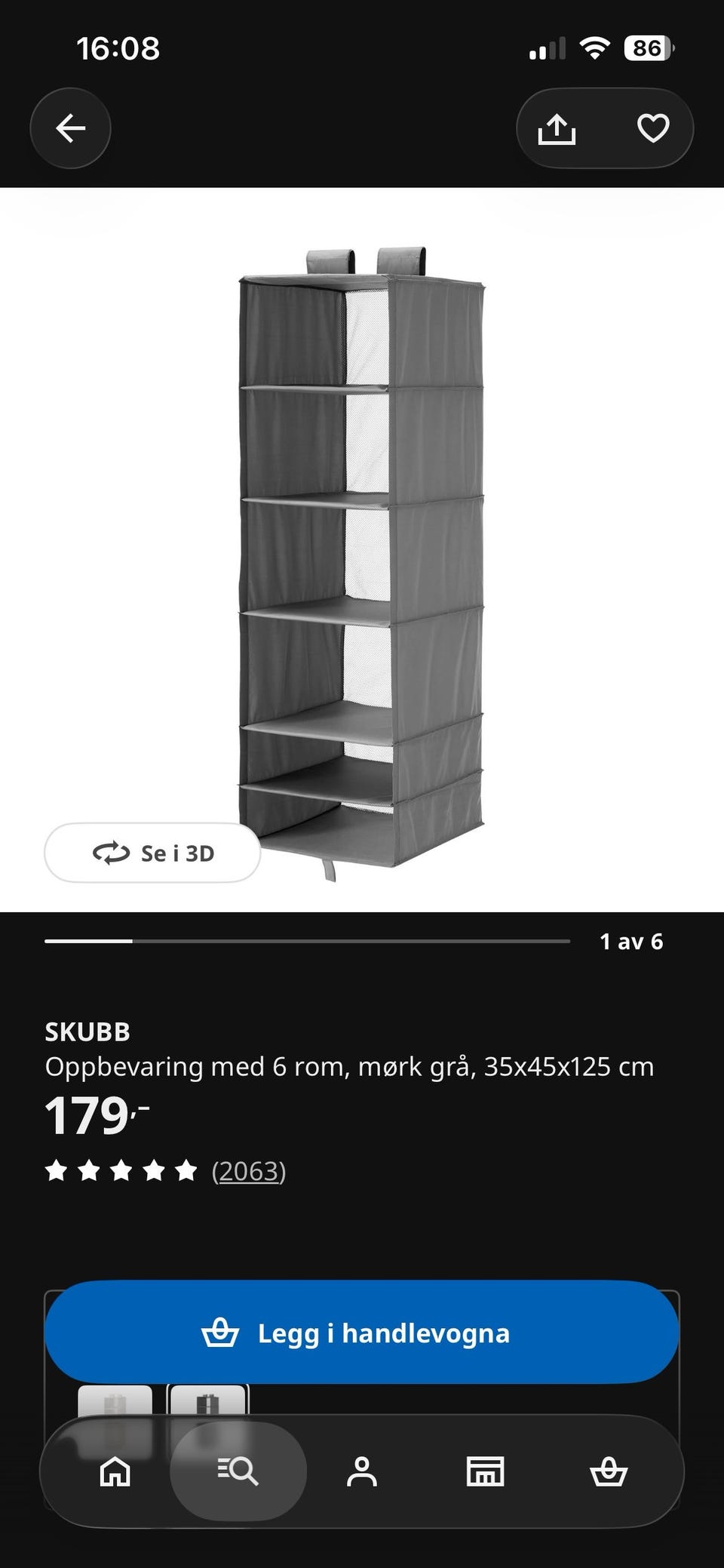Open the shopping basket tab
This screenshot has width=724, height=1568.
click(x=609, y=1471)
